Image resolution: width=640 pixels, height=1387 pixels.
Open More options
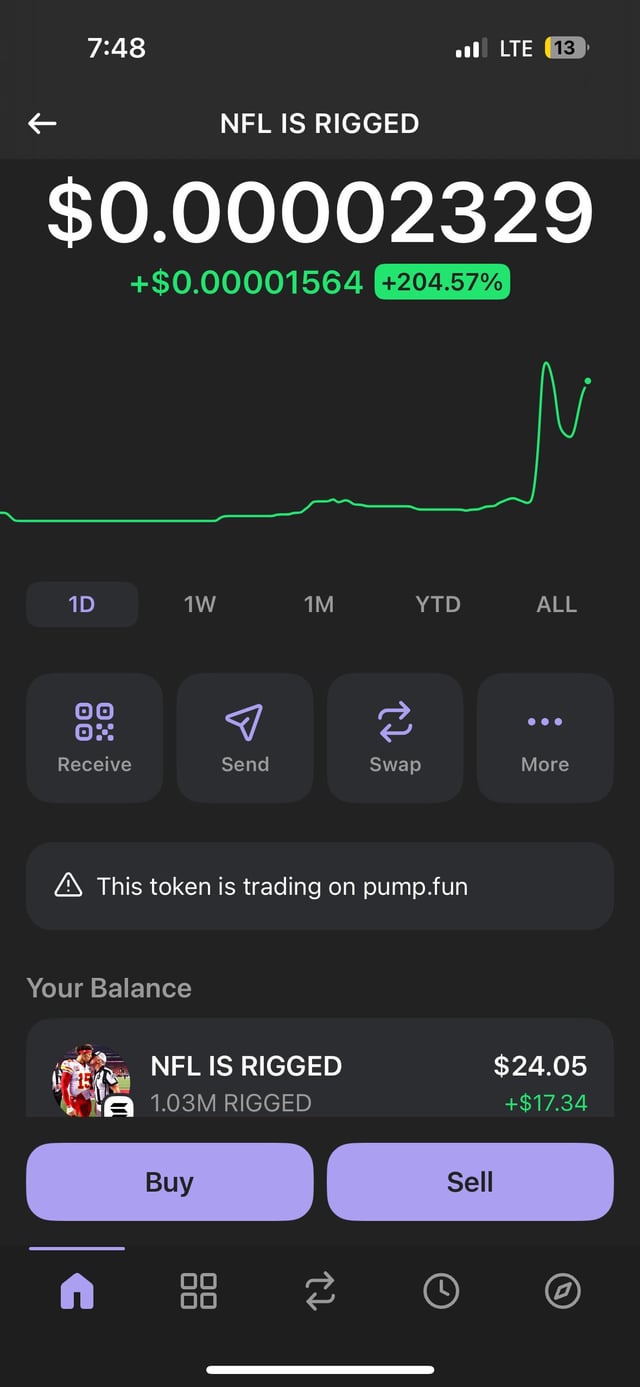[x=545, y=738]
